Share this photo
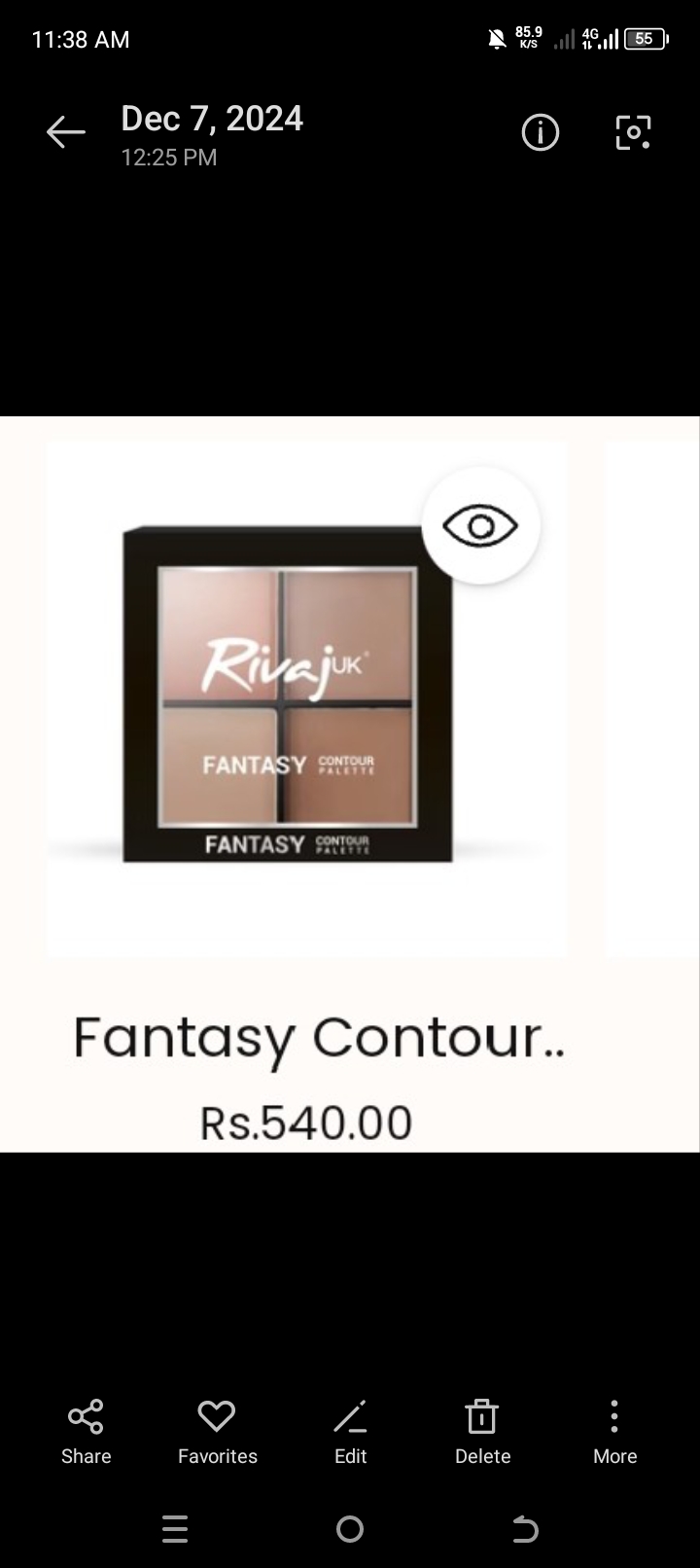This screenshot has height=1568, width=700. 86,1432
